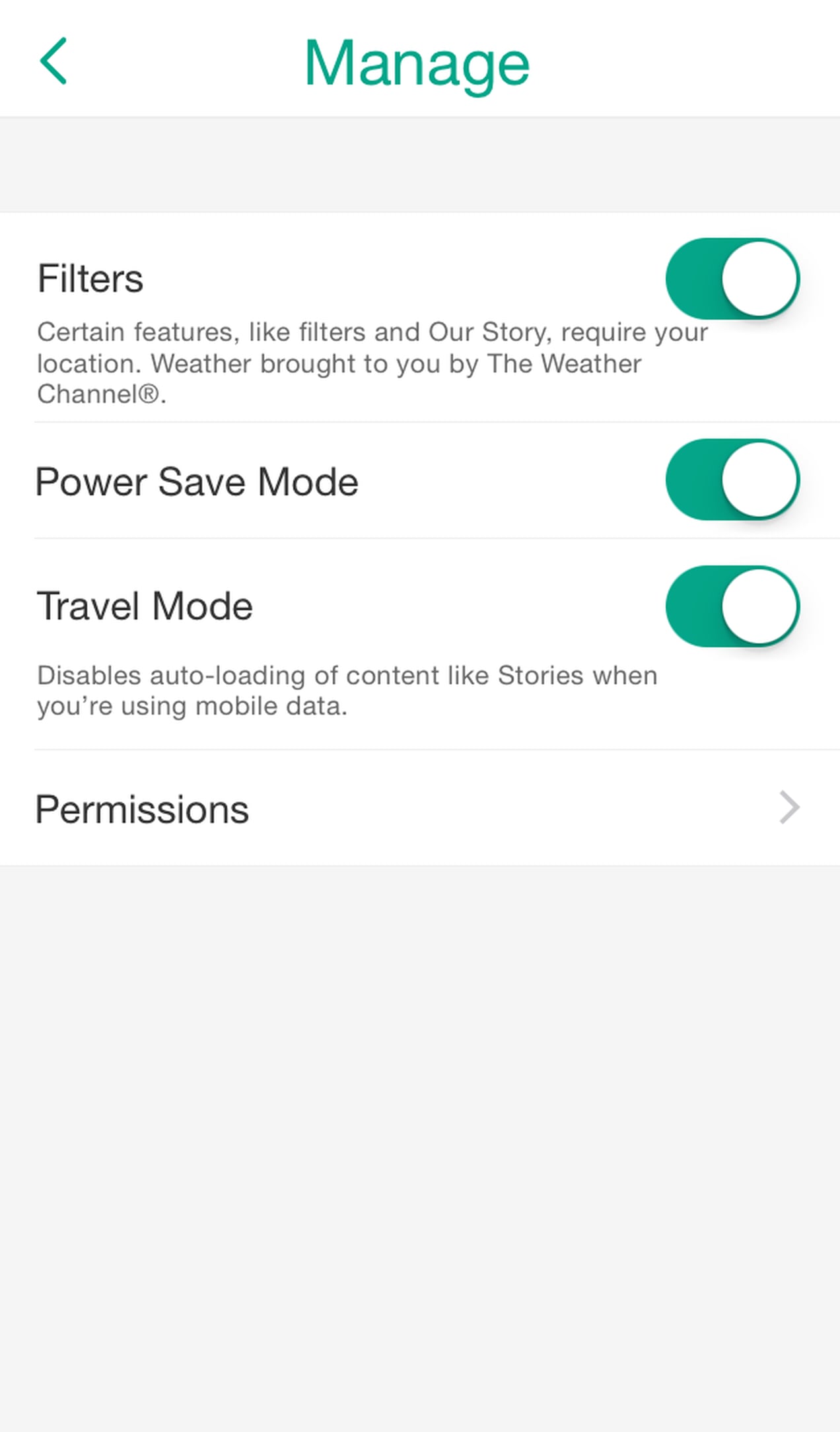The width and height of the screenshot is (840, 1432).
Task: Tap the Weather Channel description text
Action: [x=370, y=363]
